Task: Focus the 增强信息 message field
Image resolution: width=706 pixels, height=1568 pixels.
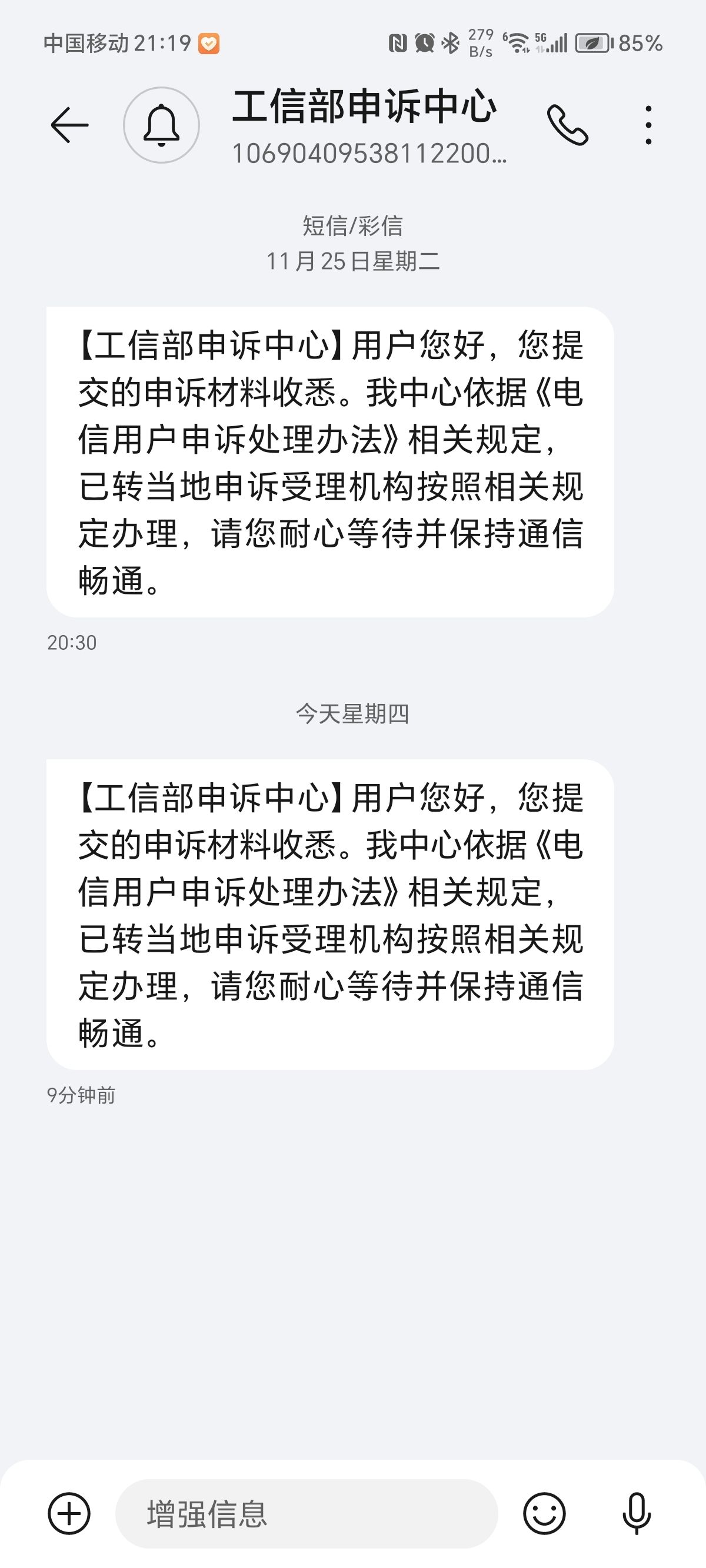Action: tap(306, 1513)
